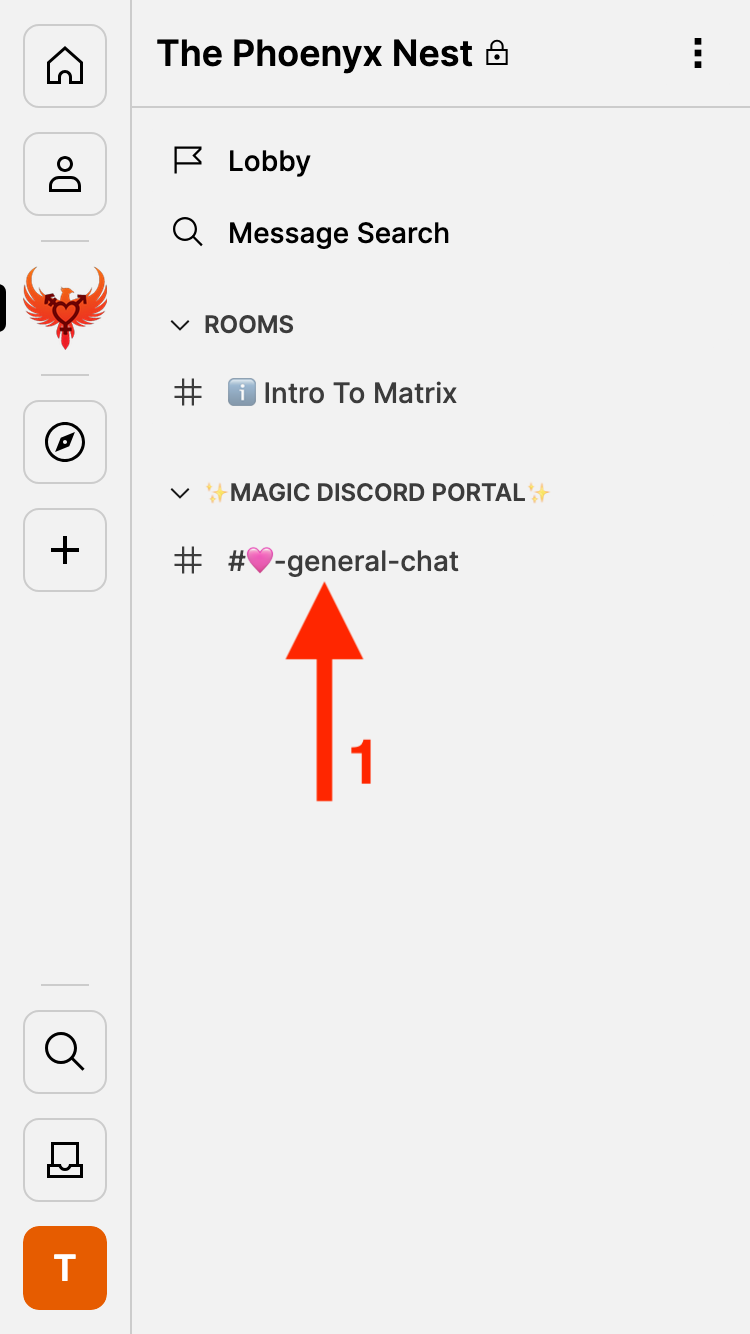Open the general-chat room
750x1334 pixels.
pos(343,561)
